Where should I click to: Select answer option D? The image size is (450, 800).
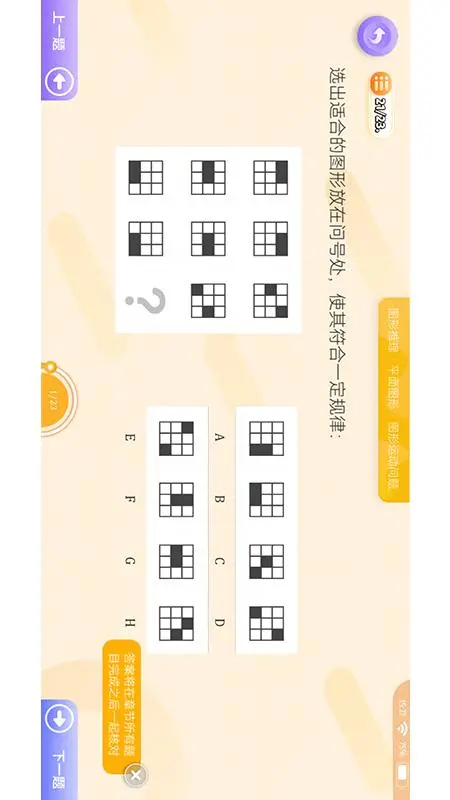pos(266,623)
